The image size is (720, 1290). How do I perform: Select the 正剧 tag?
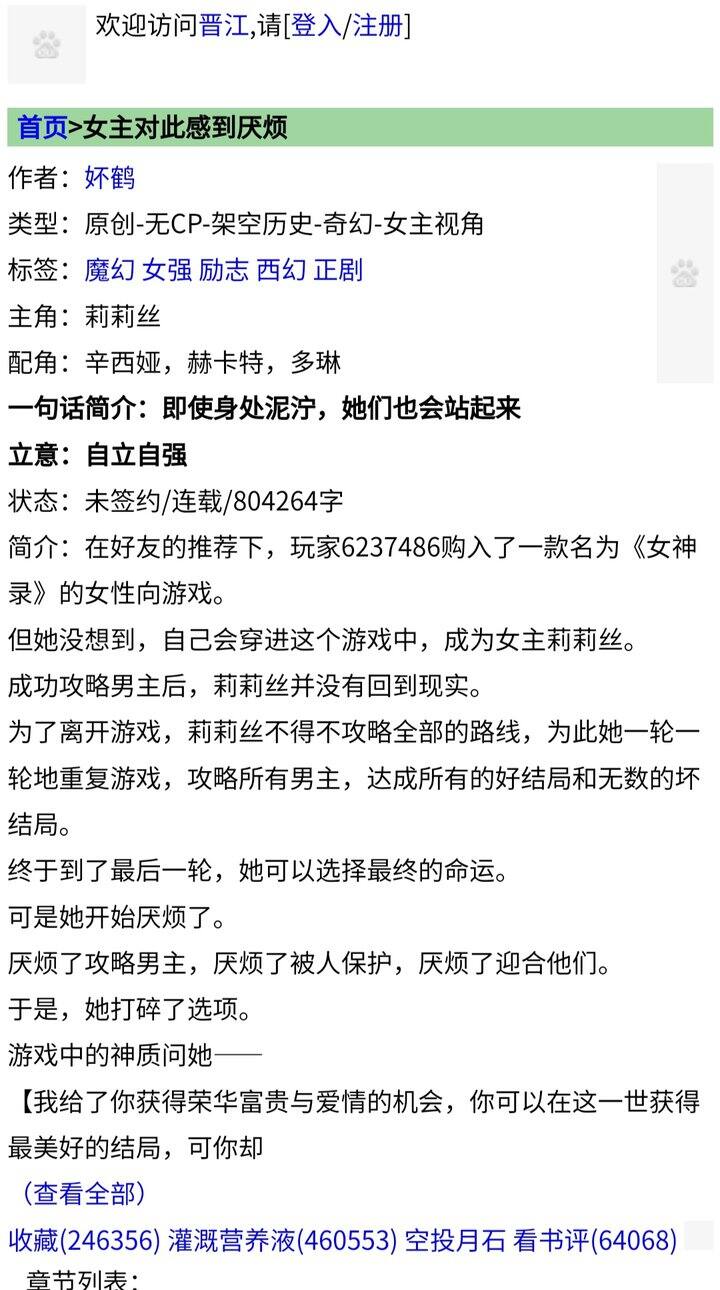pos(338,270)
